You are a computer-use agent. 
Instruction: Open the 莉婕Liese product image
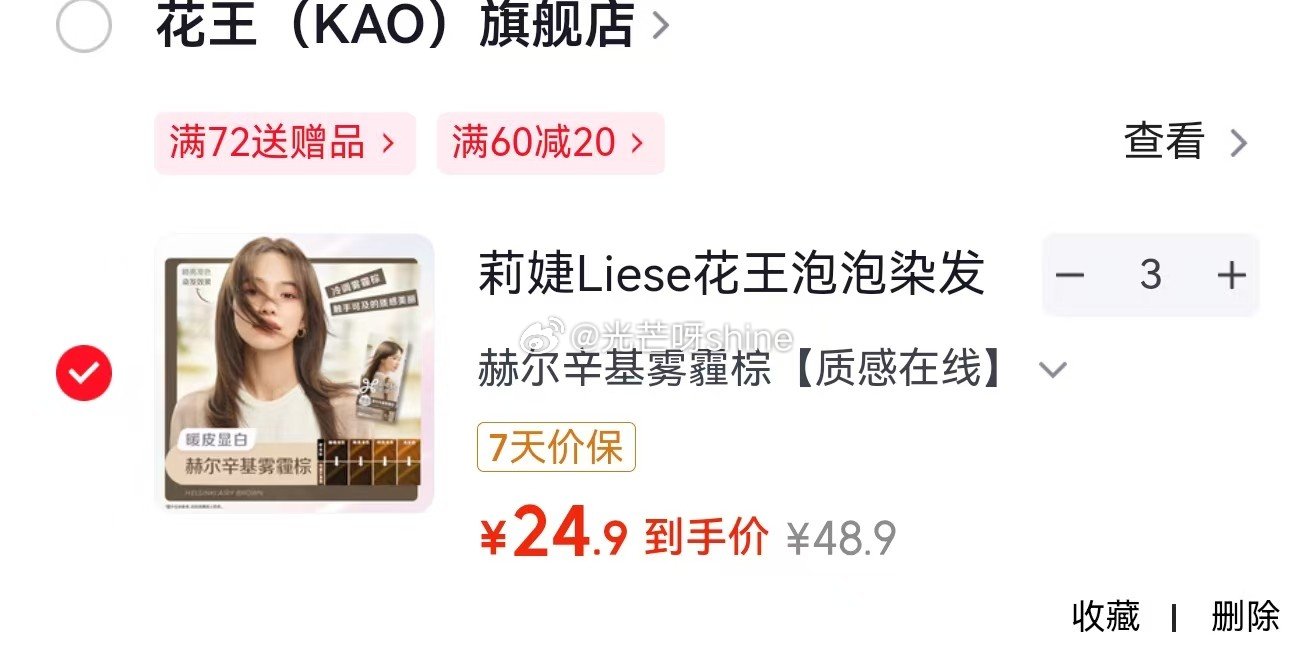(295, 373)
